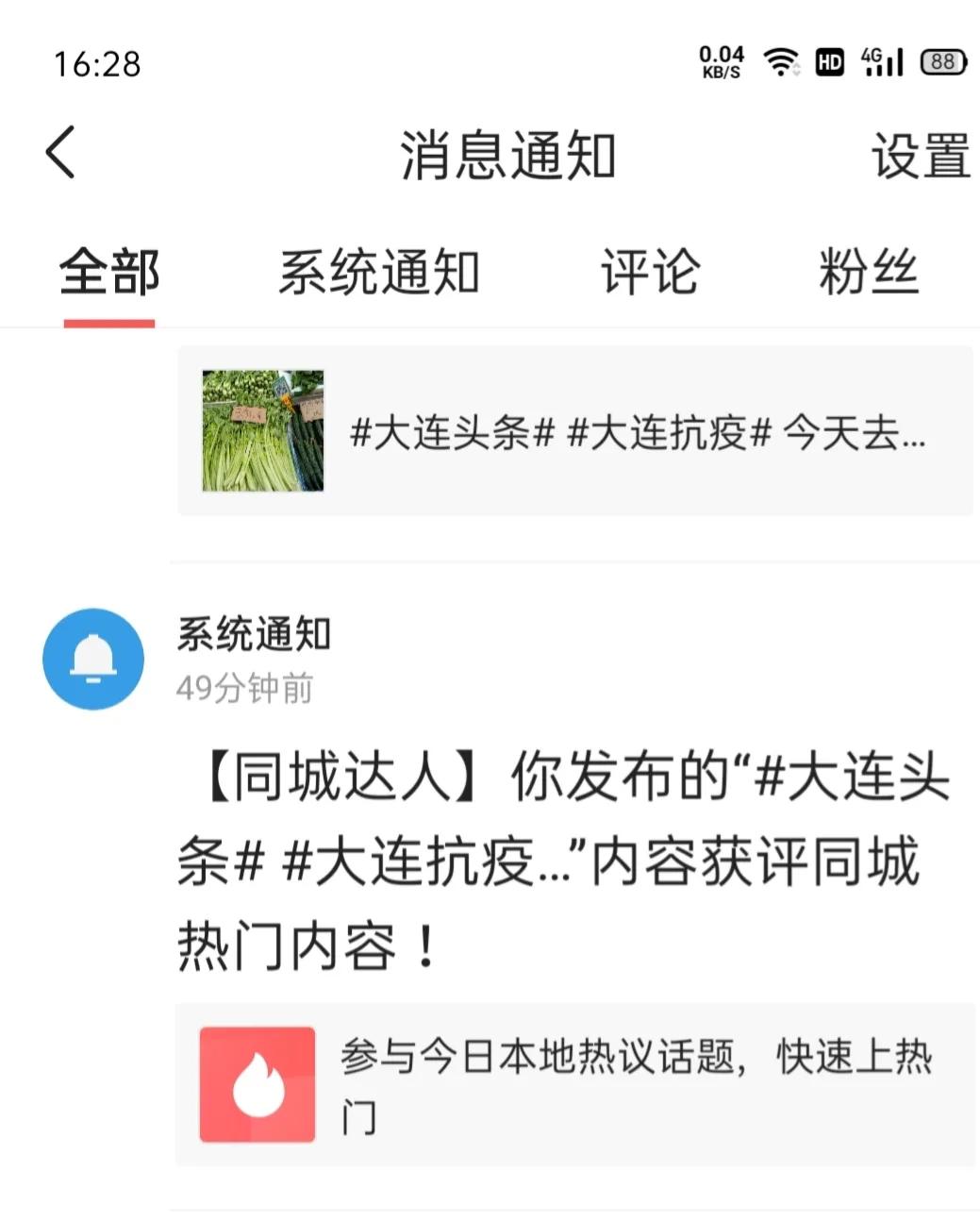Switch to the 全部 tab
Image resolution: width=980 pixels, height=1221 pixels.
[108, 274]
